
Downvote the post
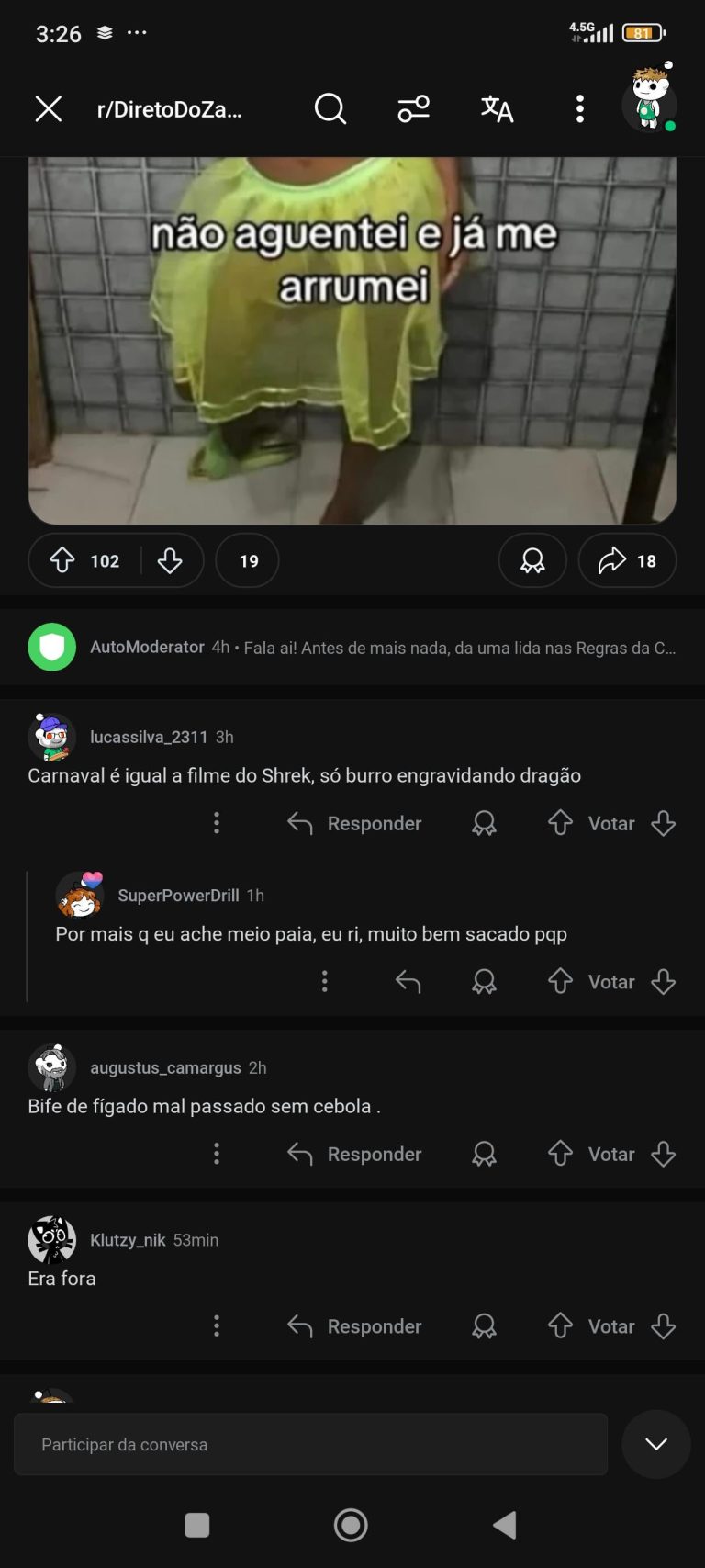pyautogui.click(x=170, y=560)
